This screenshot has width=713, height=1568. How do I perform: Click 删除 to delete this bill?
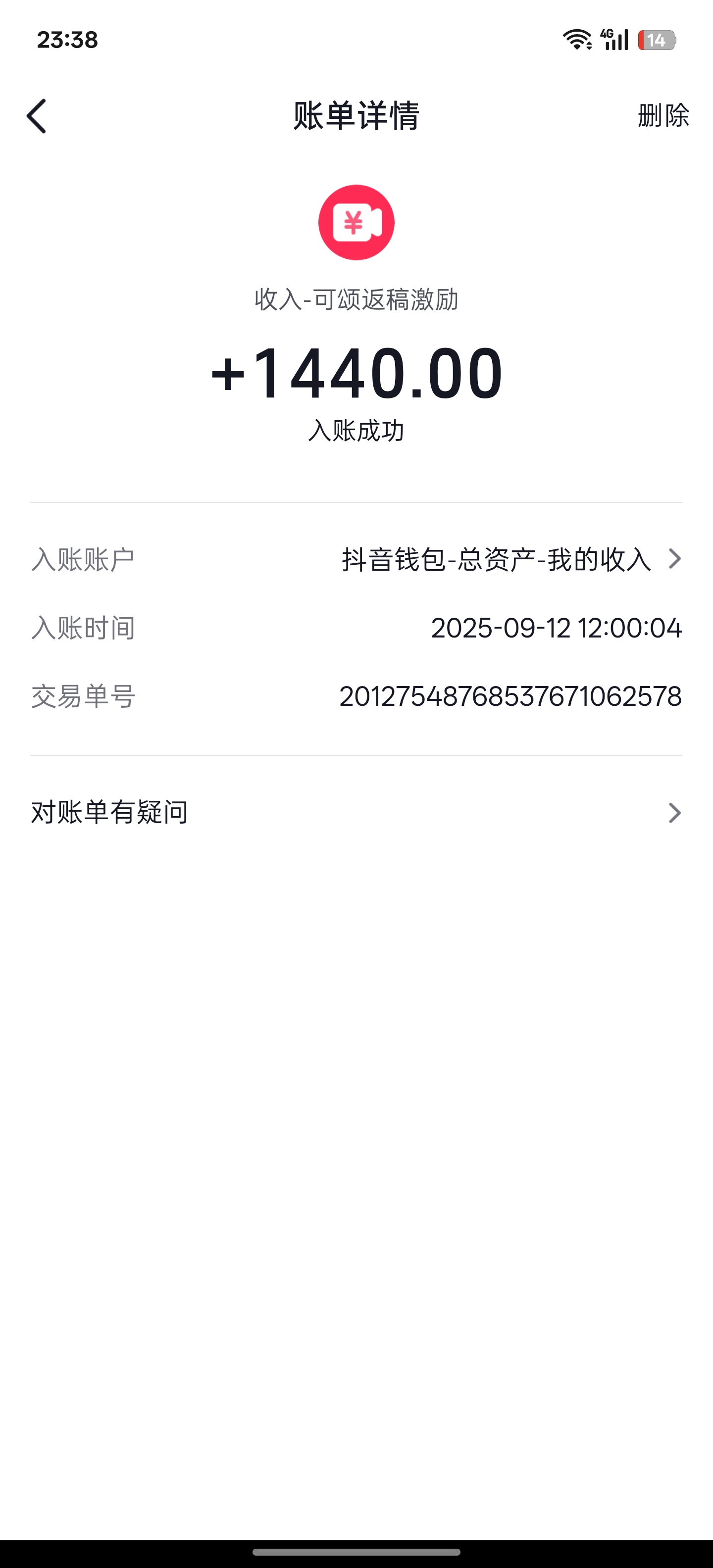tap(662, 116)
